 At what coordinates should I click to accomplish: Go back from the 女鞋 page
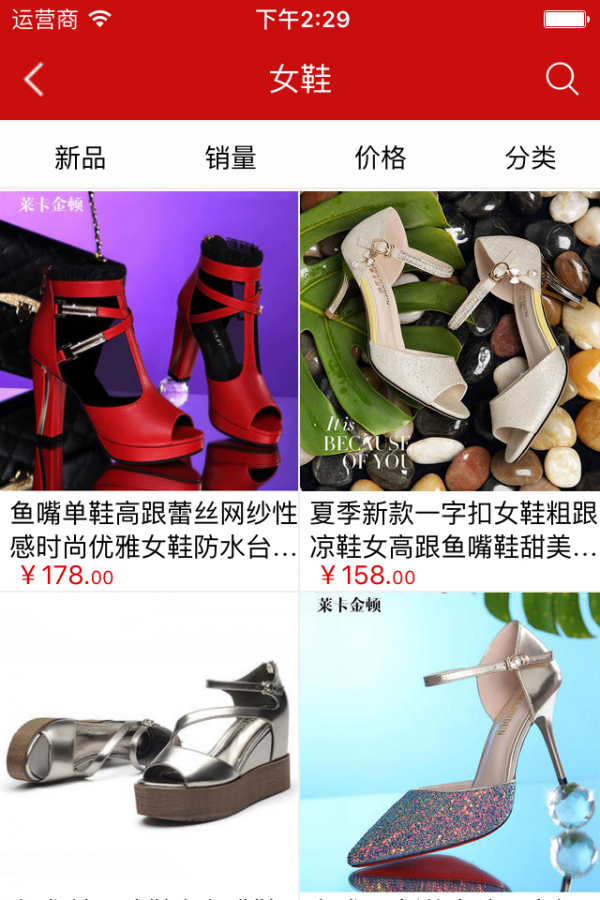34,80
